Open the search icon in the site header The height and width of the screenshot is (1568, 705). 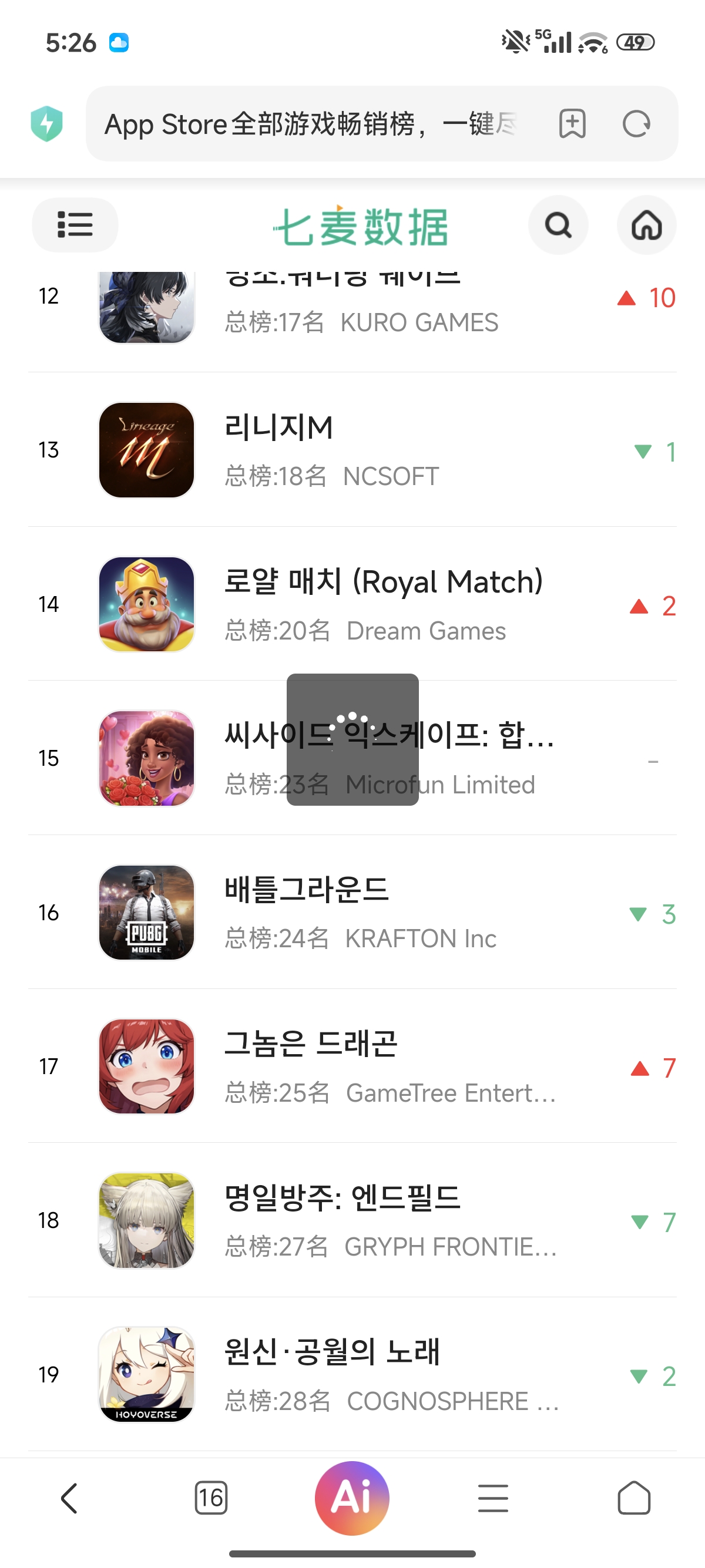pos(558,226)
